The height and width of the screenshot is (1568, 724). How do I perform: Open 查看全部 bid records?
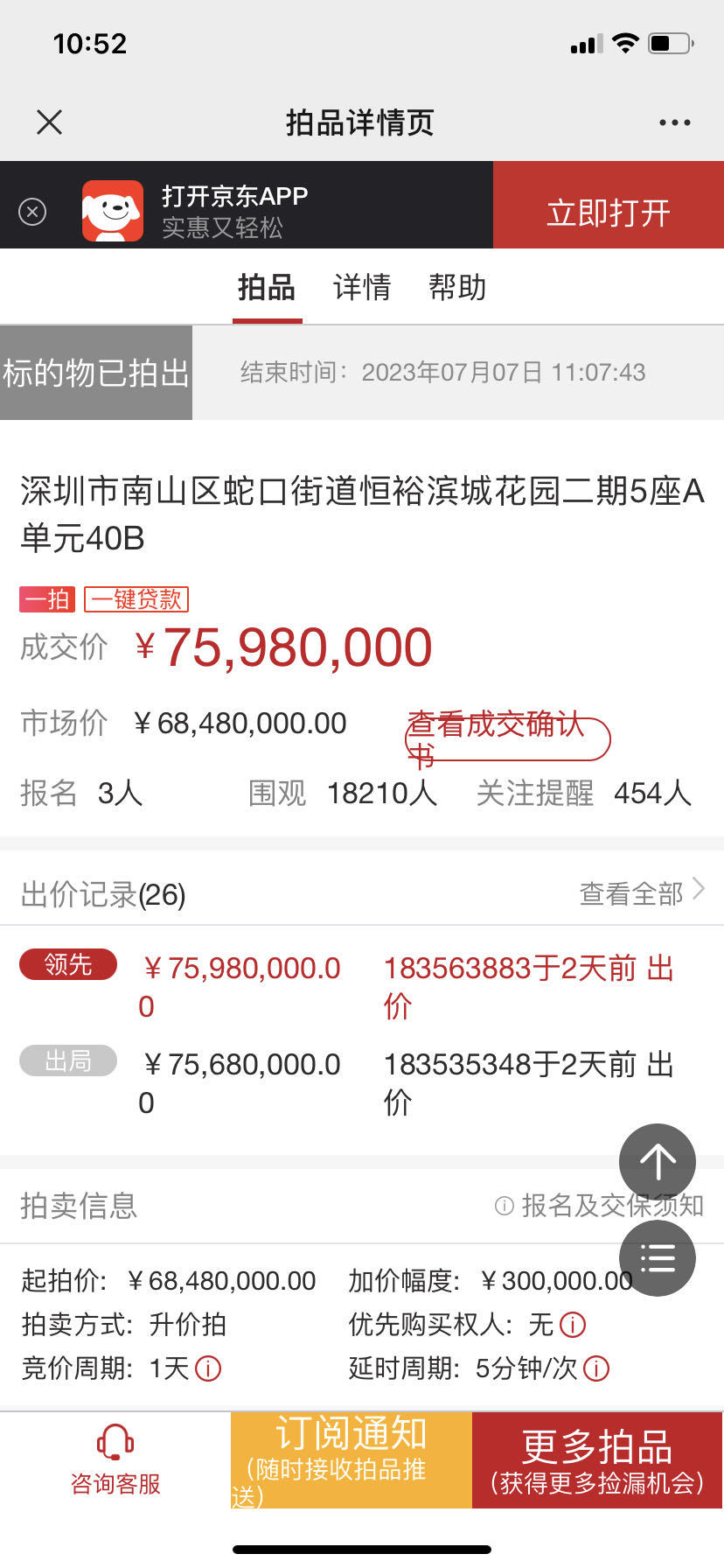(x=642, y=892)
